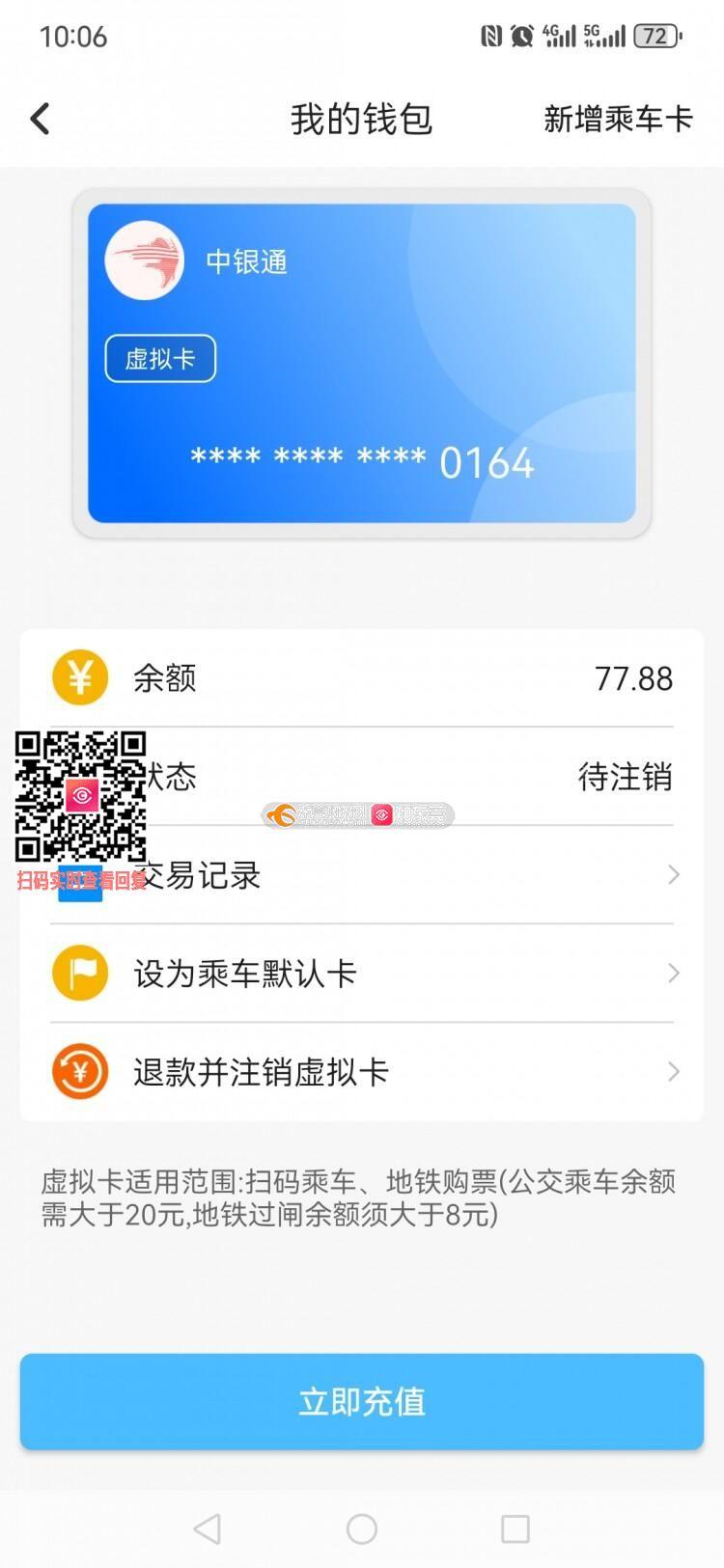Open 退款并注销虚拟卡 option
Viewport: 724px width, 1568px height.
click(x=362, y=1072)
